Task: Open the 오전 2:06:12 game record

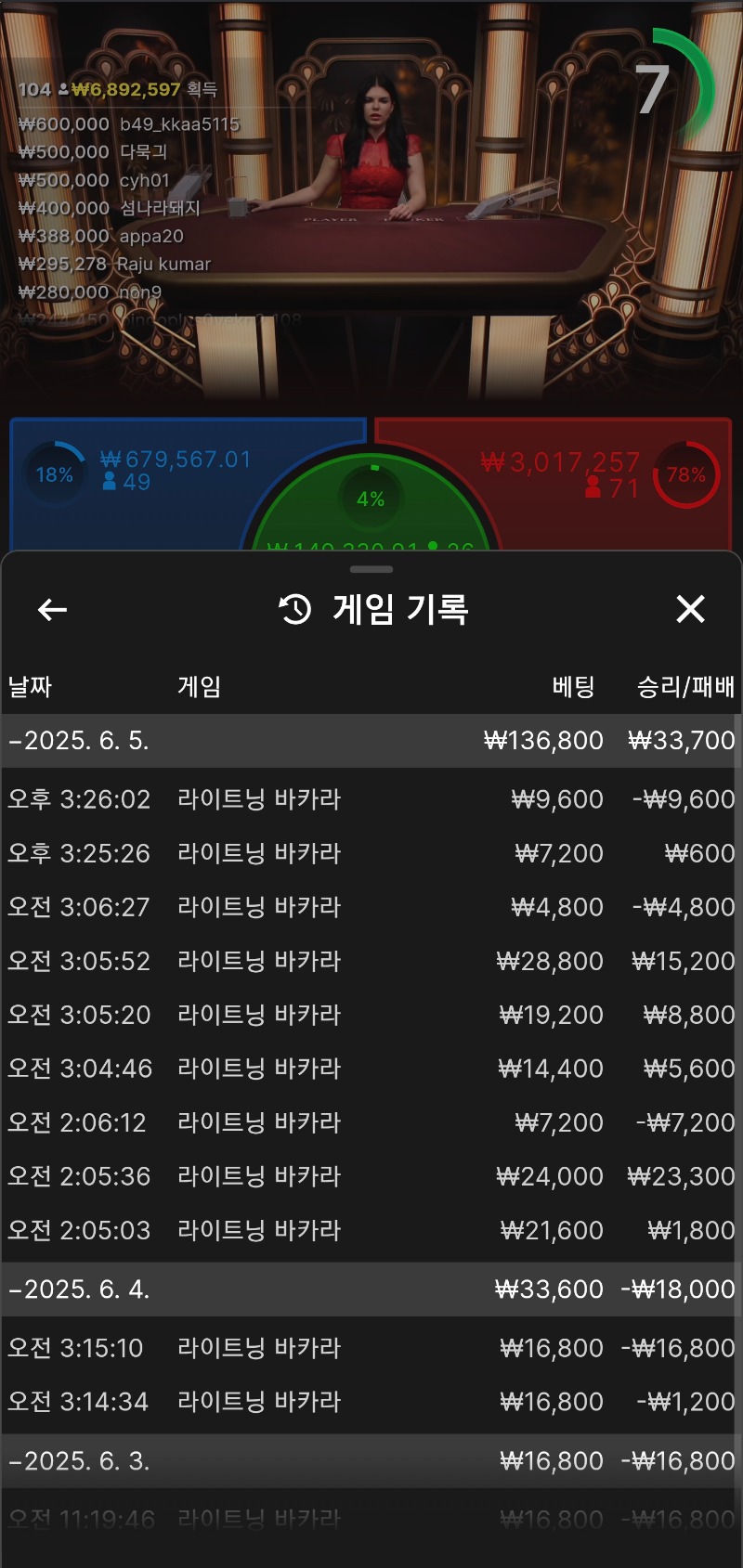Action: click(x=371, y=1122)
